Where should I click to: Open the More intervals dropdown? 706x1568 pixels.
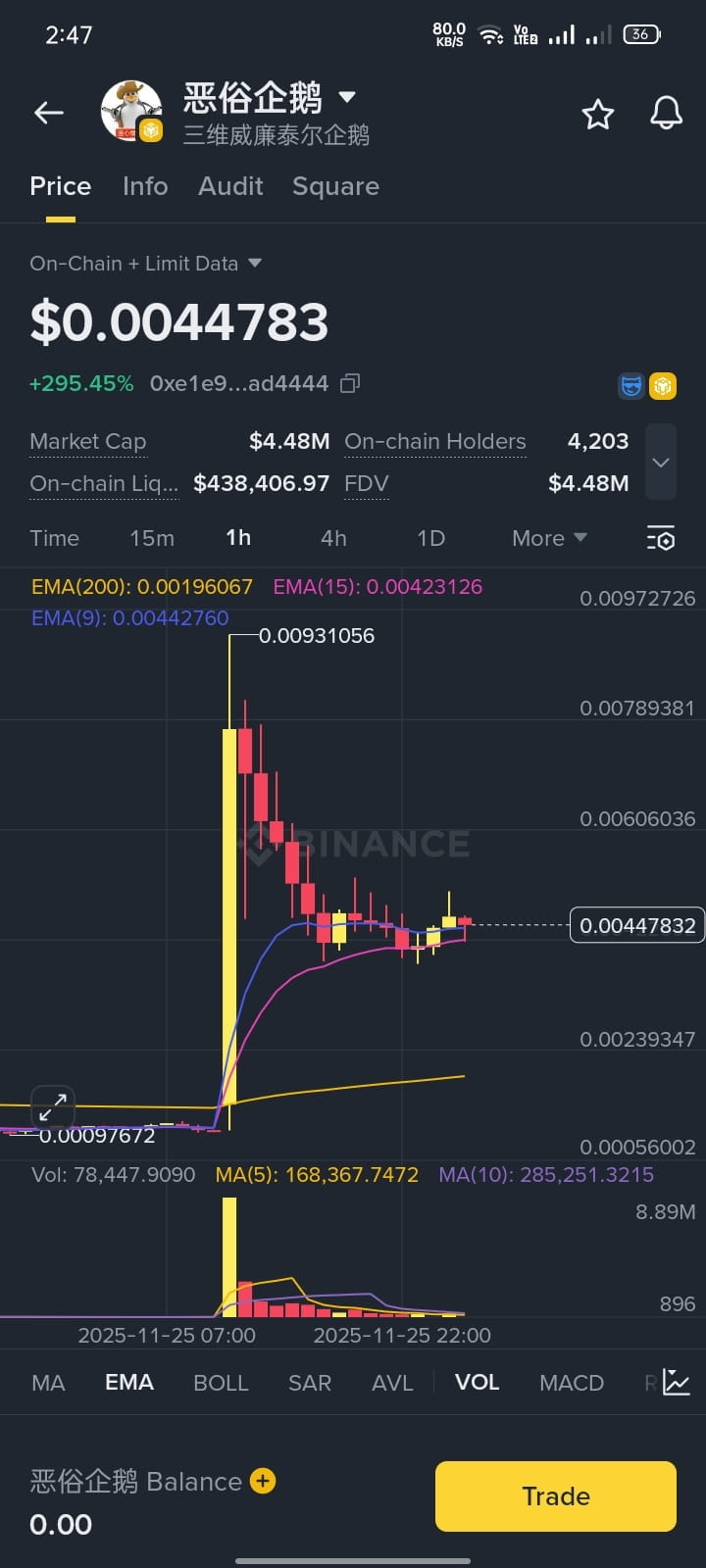click(x=548, y=538)
